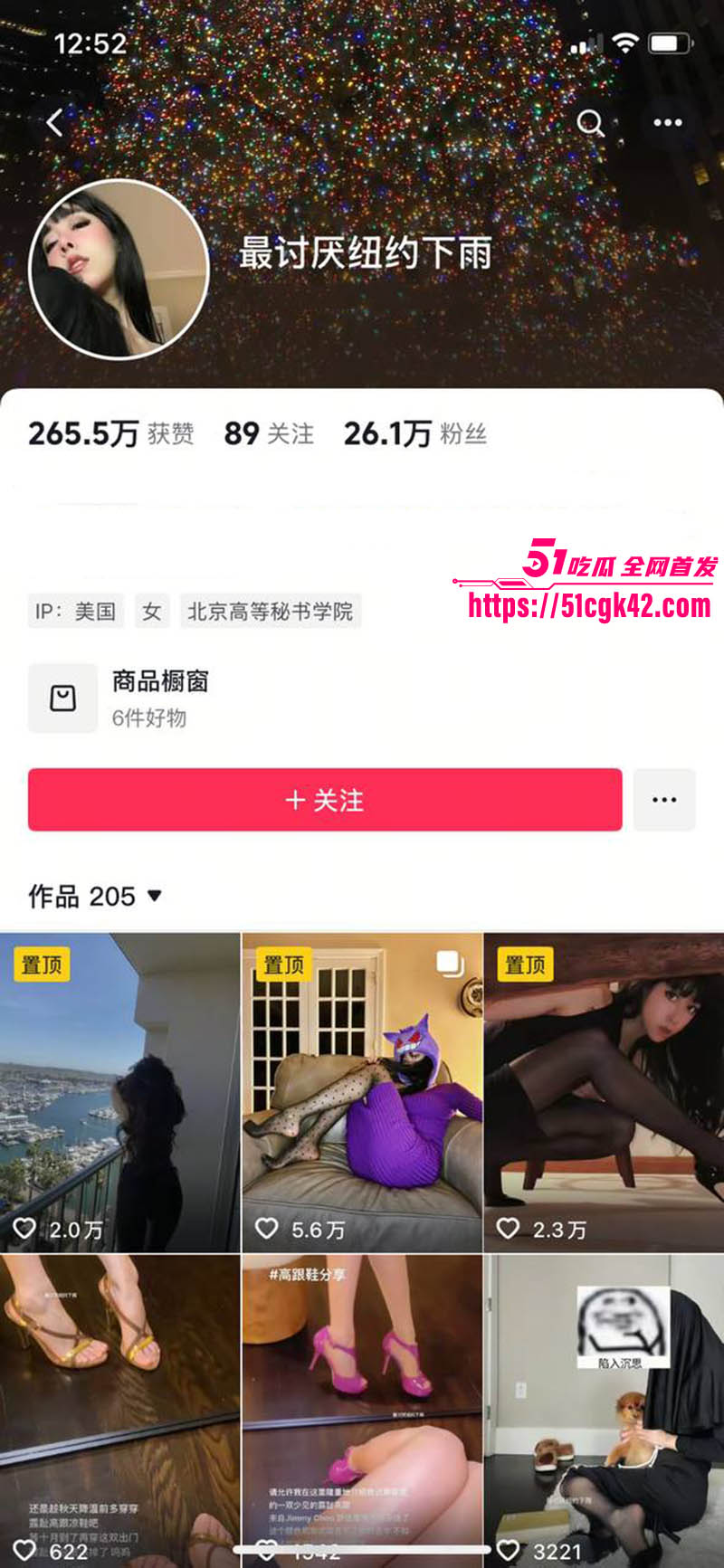Open the pinned balcony video with 2.0万 likes
Screen dimensions: 724x1568
coord(119,1092)
